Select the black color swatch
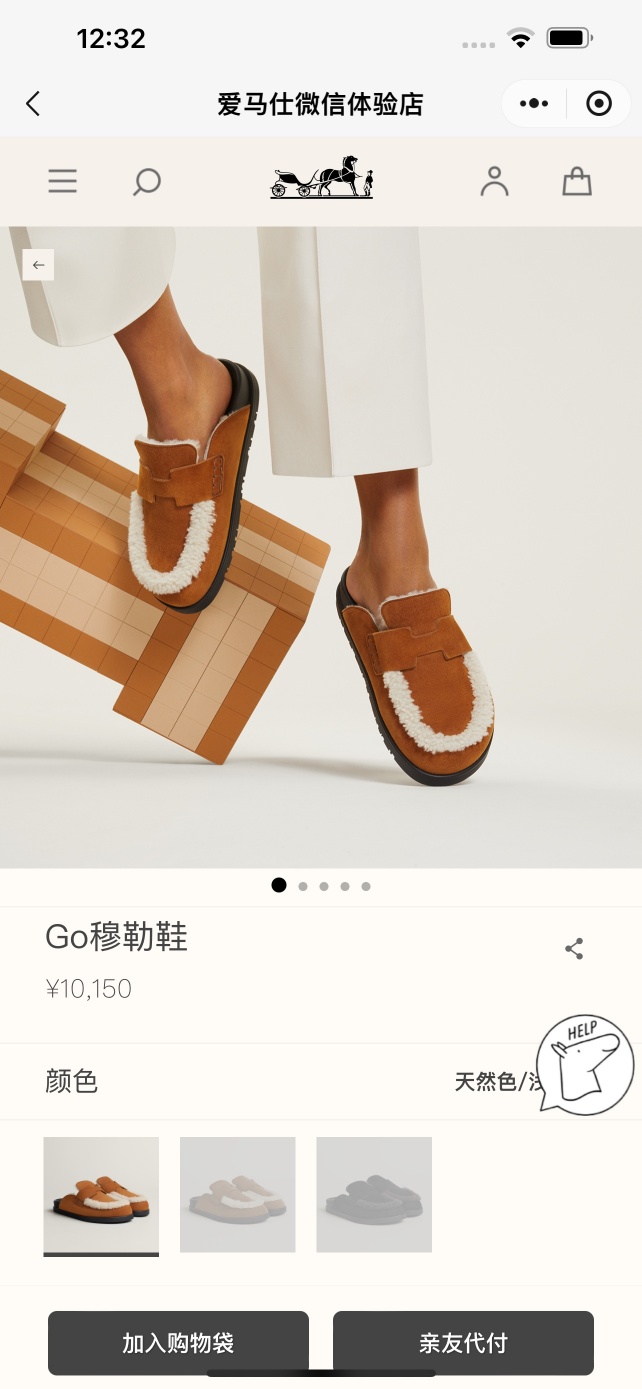This screenshot has height=1389, width=642. [374, 1194]
